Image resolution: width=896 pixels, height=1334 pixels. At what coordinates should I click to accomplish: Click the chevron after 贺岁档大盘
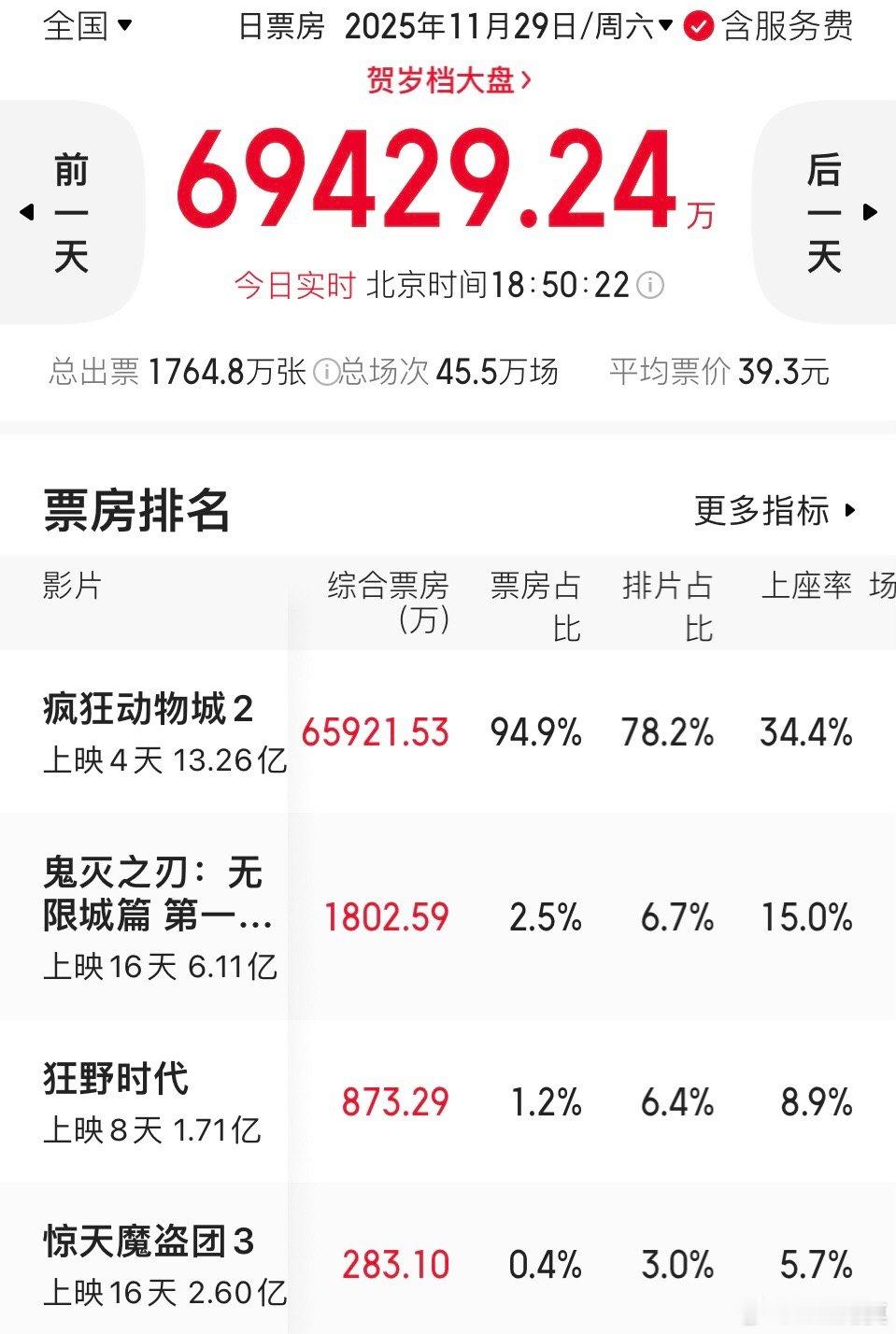(x=528, y=79)
